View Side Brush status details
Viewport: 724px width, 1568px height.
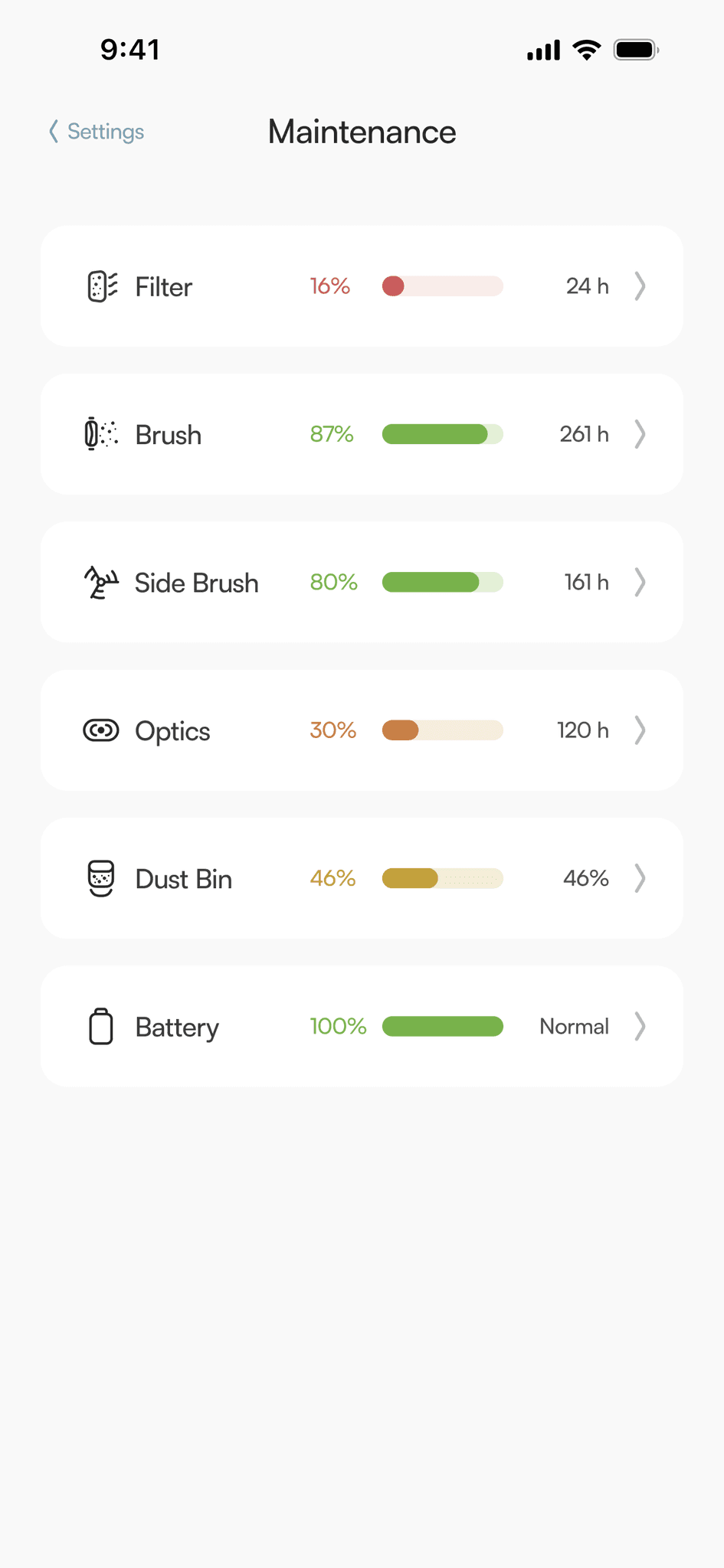pyautogui.click(x=362, y=583)
